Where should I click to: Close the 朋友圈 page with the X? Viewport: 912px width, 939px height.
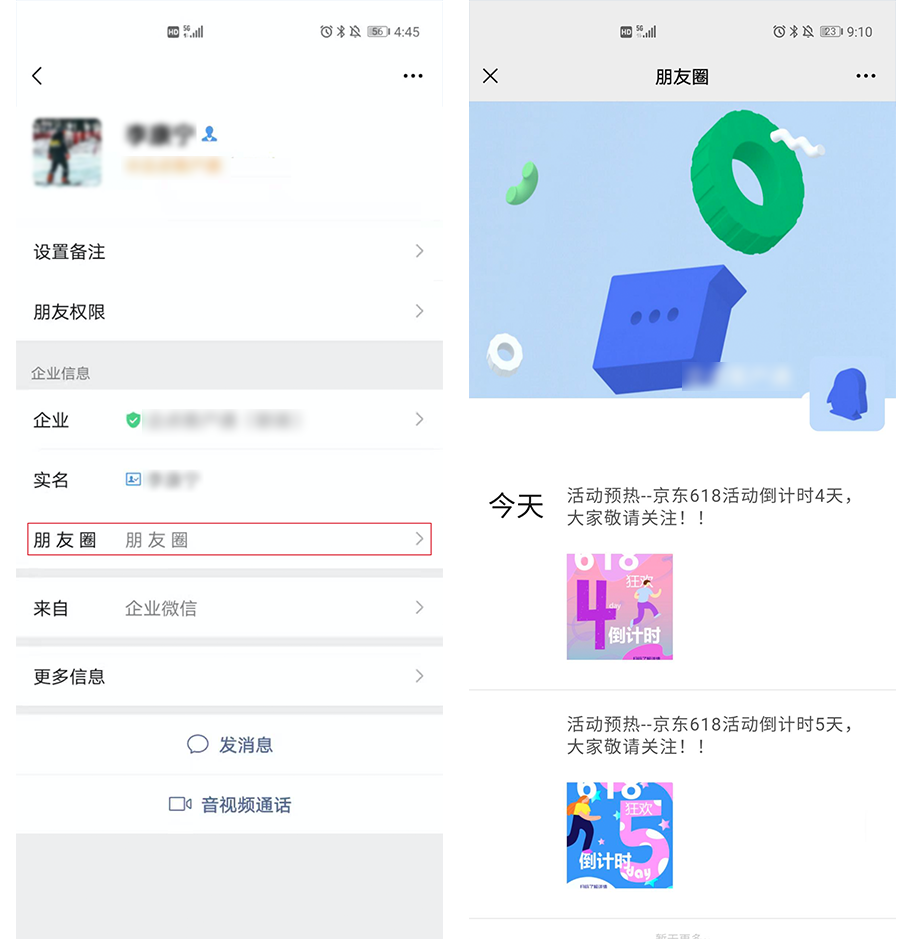[x=490, y=76]
